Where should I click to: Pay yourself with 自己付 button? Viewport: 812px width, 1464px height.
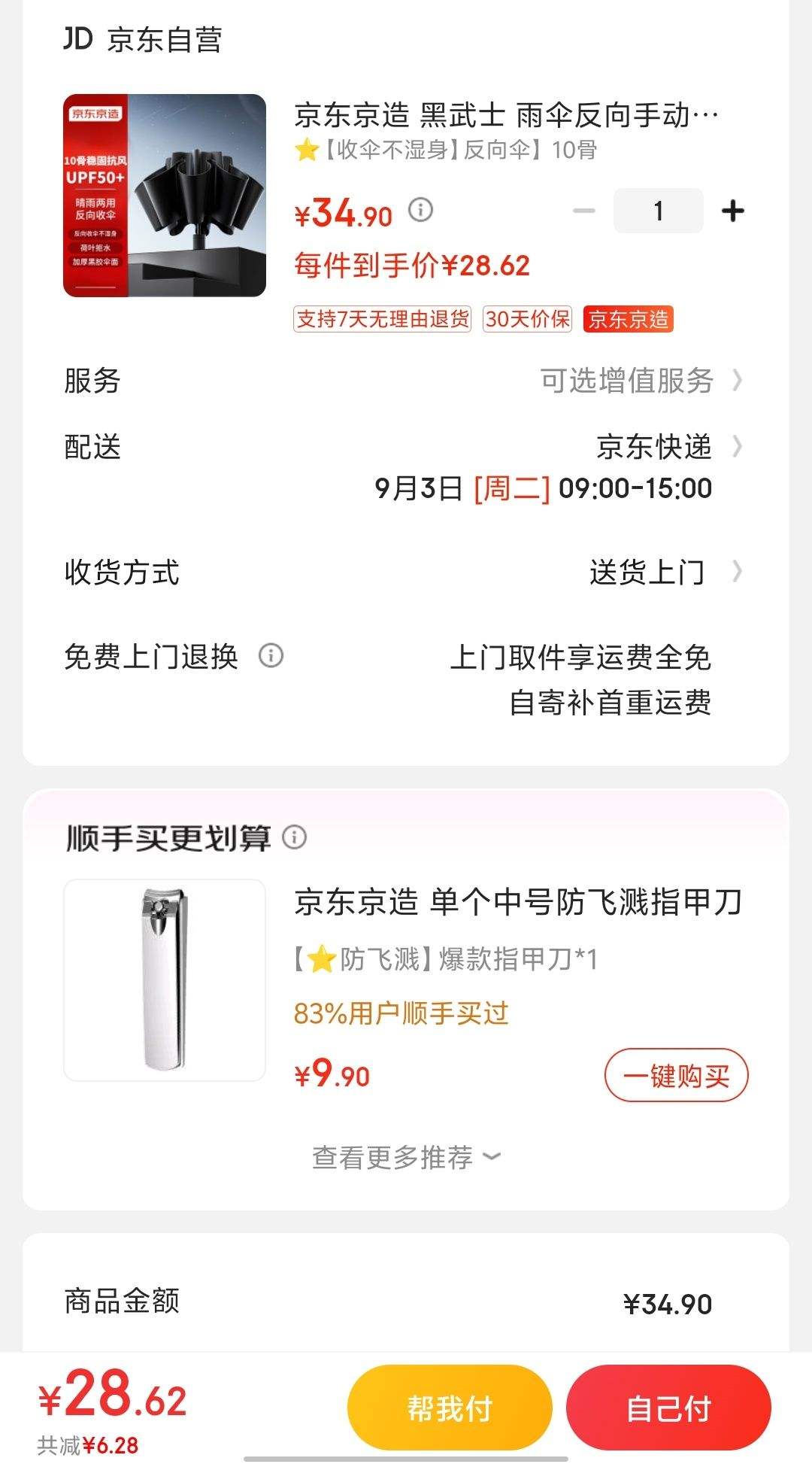pos(668,1408)
